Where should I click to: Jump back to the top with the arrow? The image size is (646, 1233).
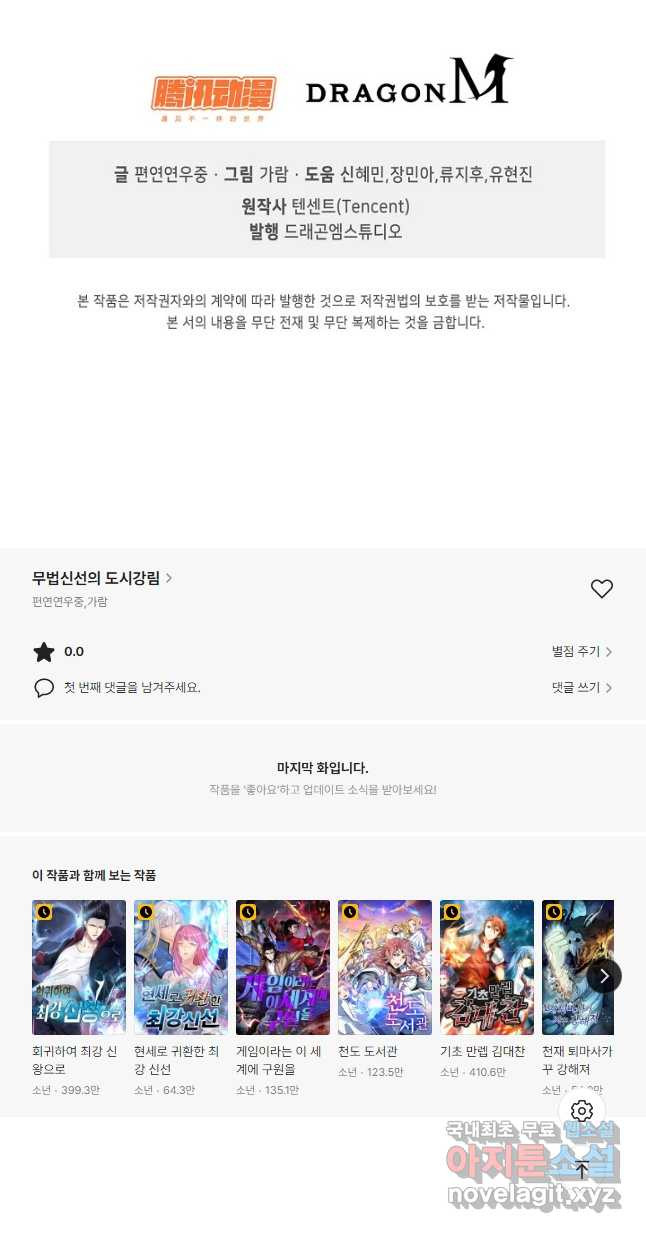click(582, 1170)
